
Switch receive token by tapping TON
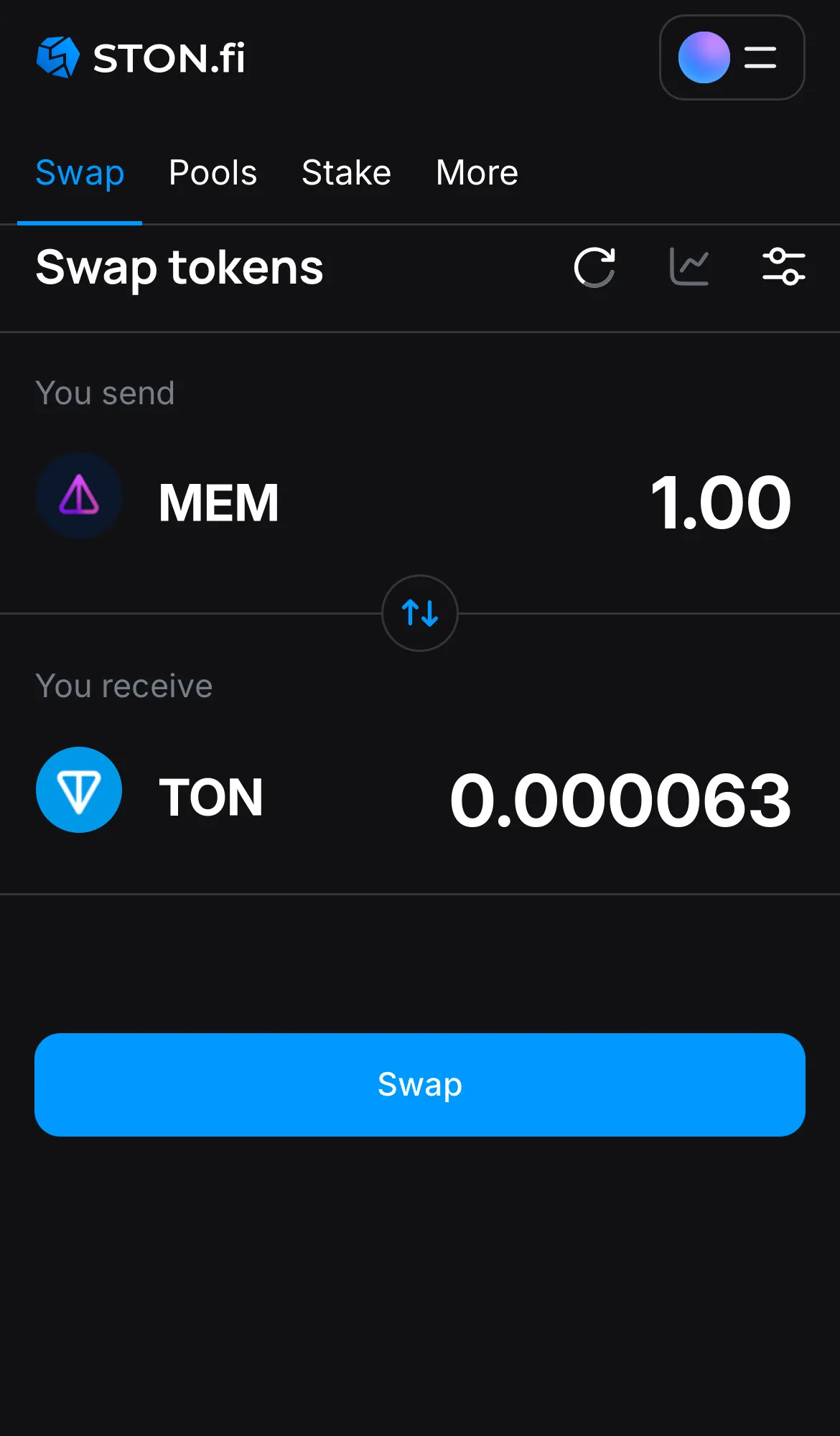(212, 796)
